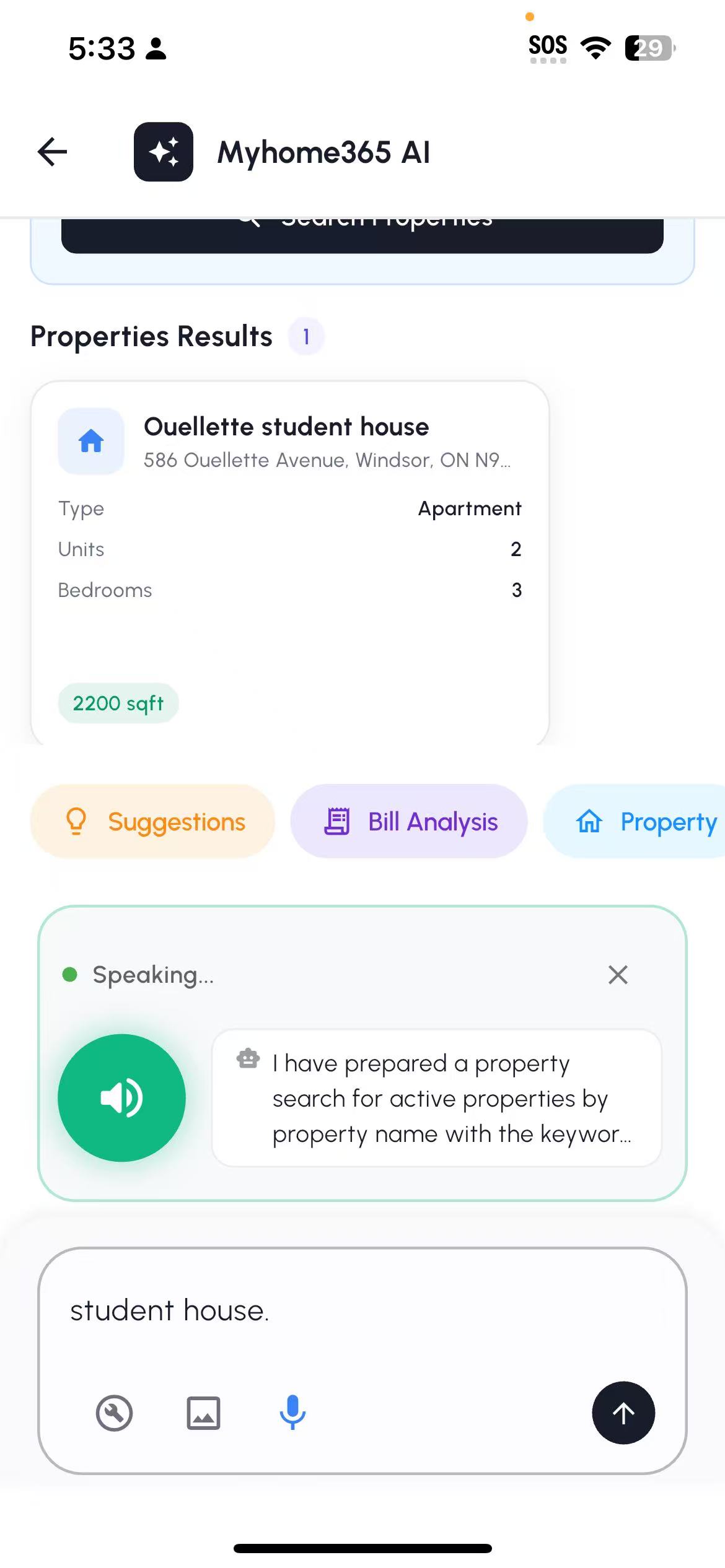Viewport: 725px width, 1568px height.
Task: Tap the 2200 sqft badge
Action: 118,703
